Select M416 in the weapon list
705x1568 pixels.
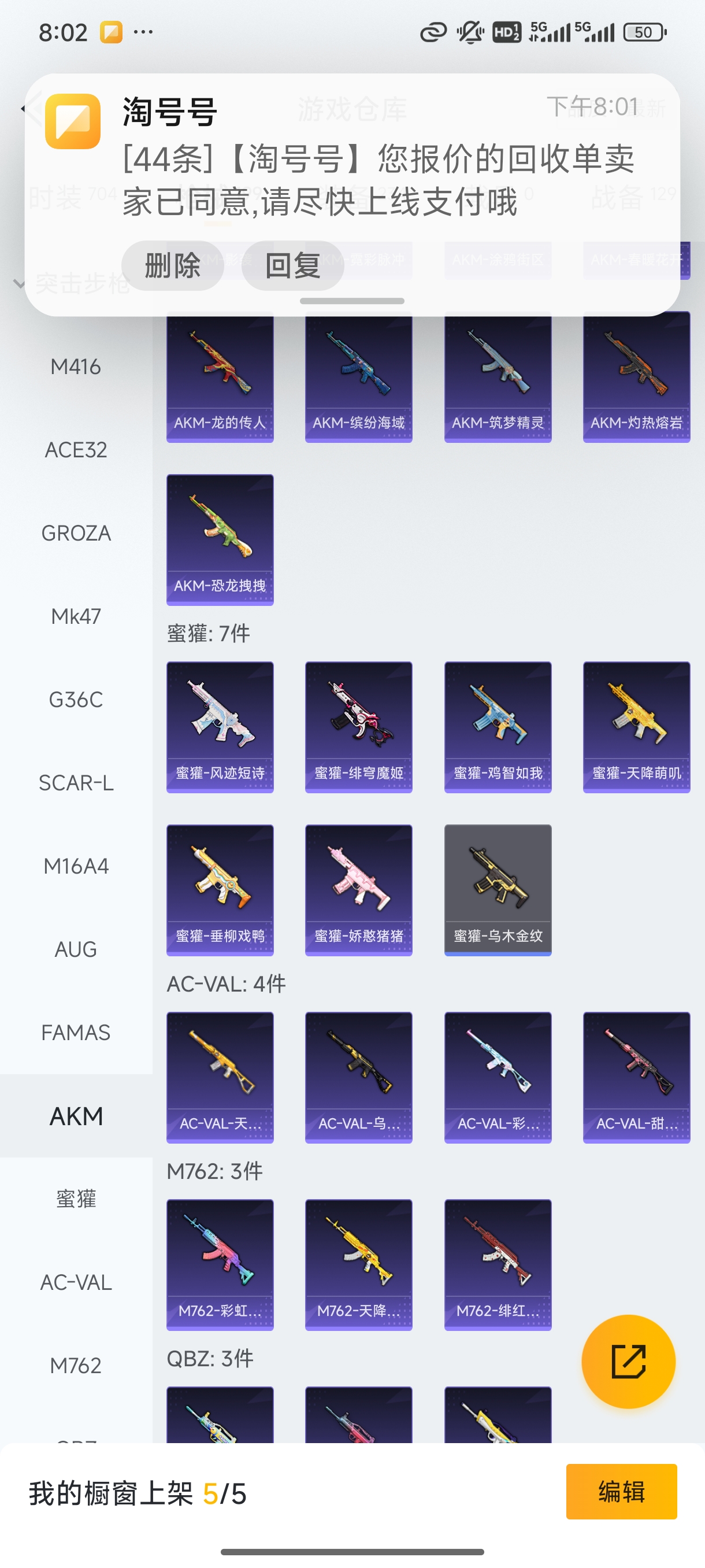[x=76, y=367]
